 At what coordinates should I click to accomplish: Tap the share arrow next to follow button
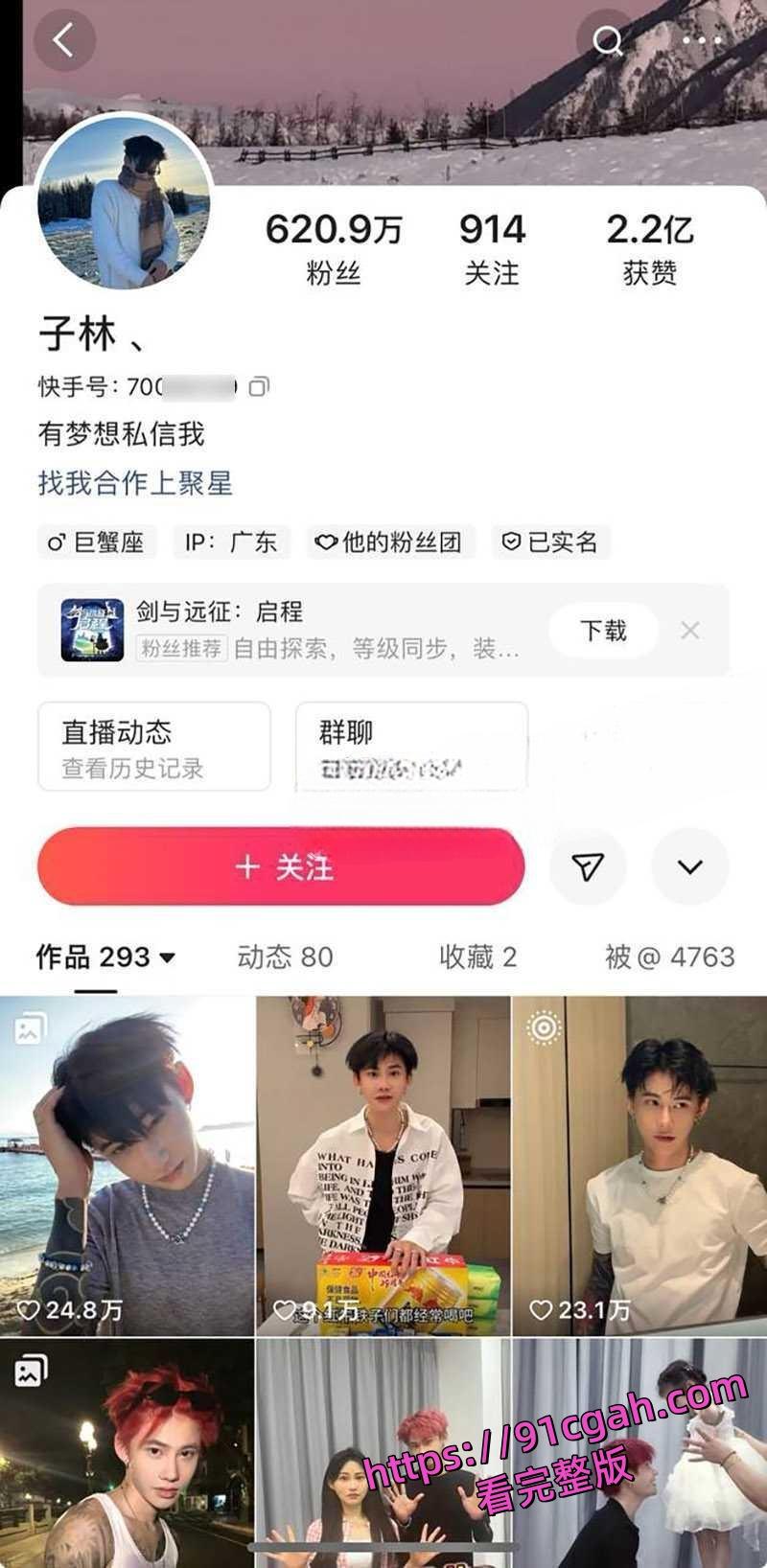(588, 865)
